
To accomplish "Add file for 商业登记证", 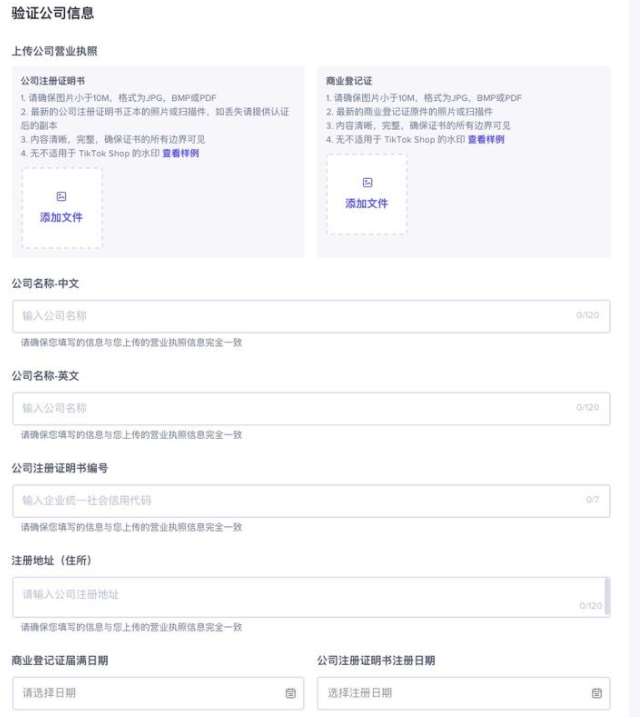I will (366, 194).
